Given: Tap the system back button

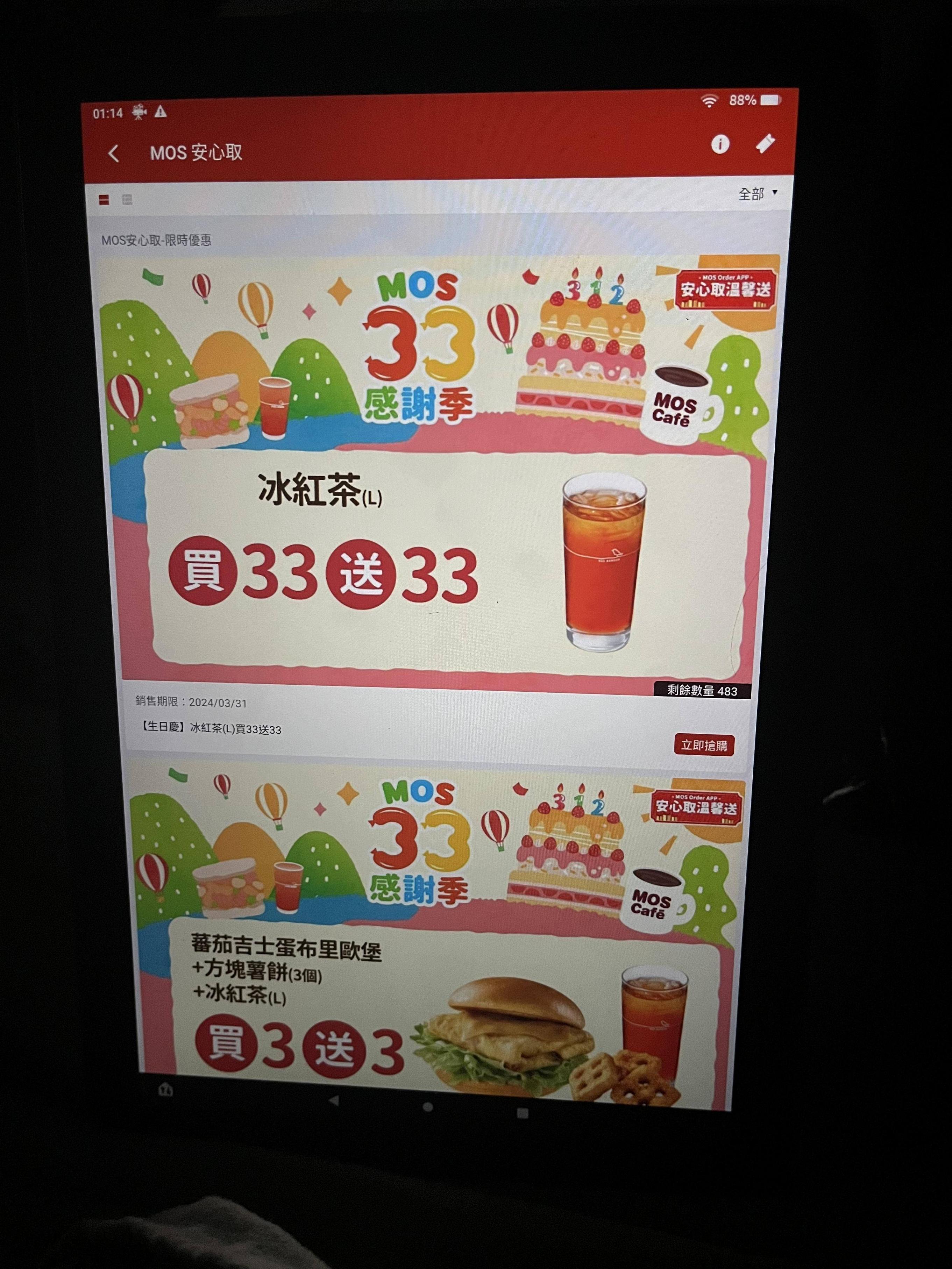Looking at the screenshot, I should point(334,1100).
